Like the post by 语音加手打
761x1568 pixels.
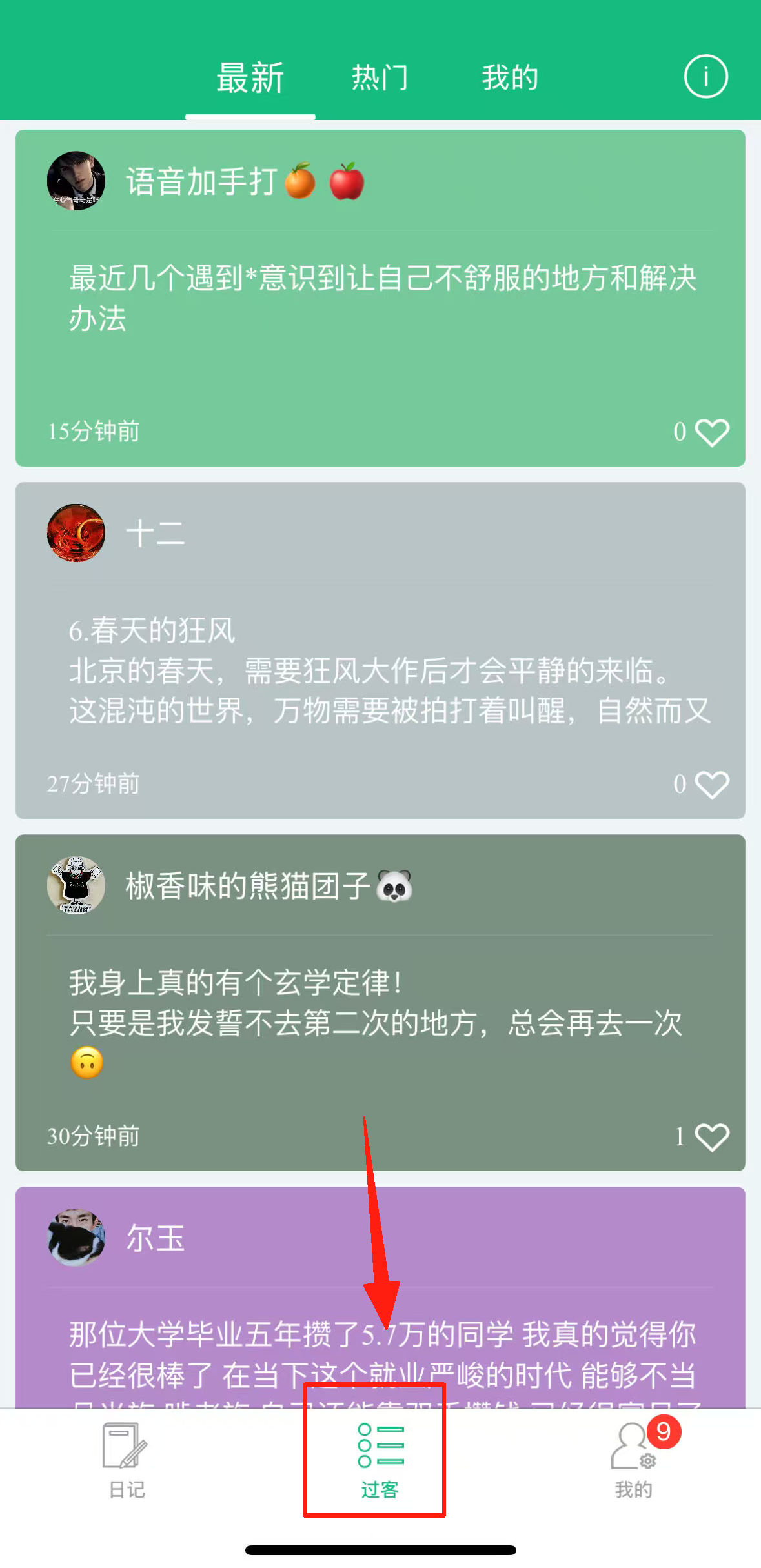(711, 432)
